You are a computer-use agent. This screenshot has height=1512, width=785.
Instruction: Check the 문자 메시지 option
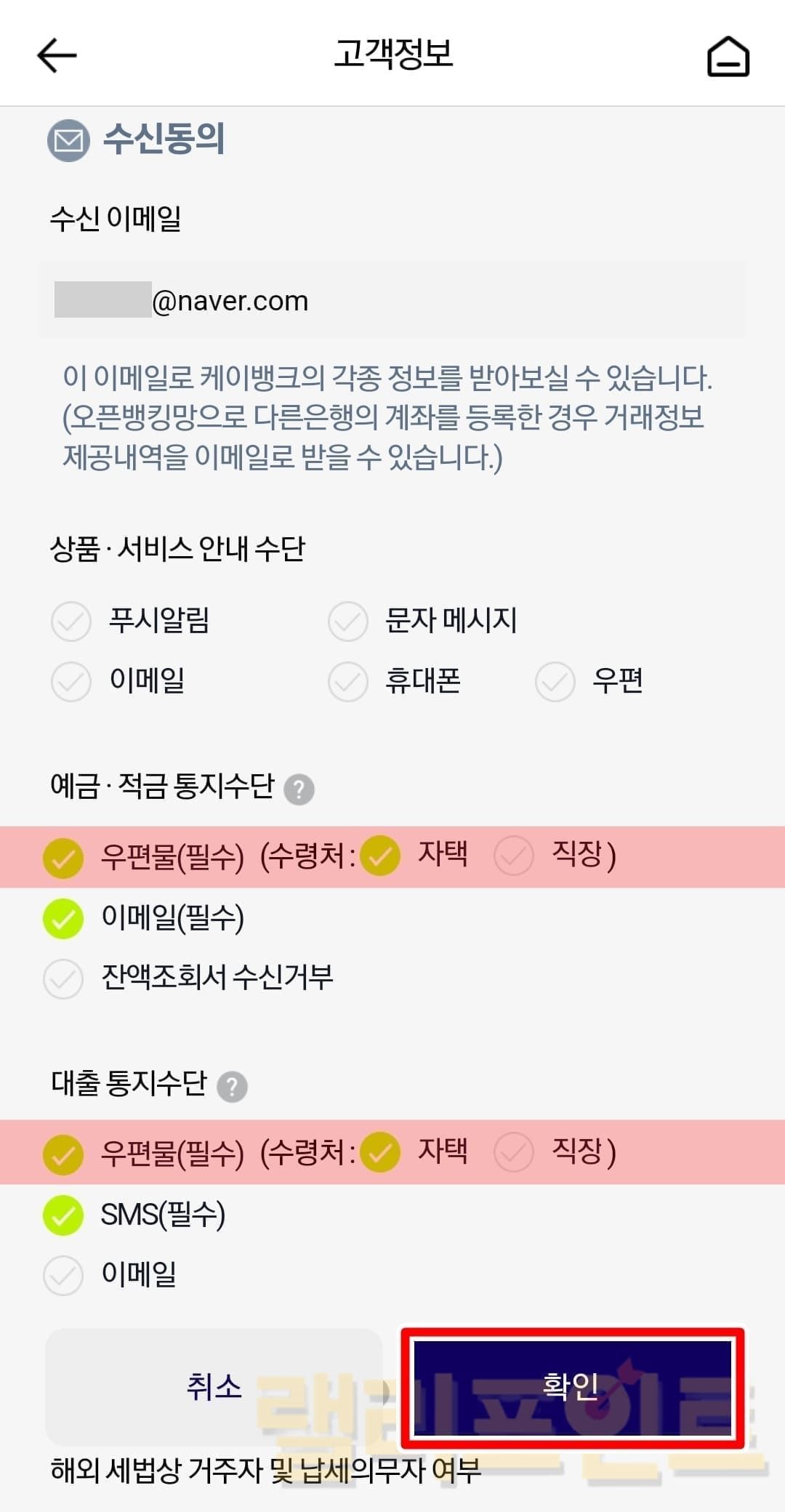tap(348, 622)
